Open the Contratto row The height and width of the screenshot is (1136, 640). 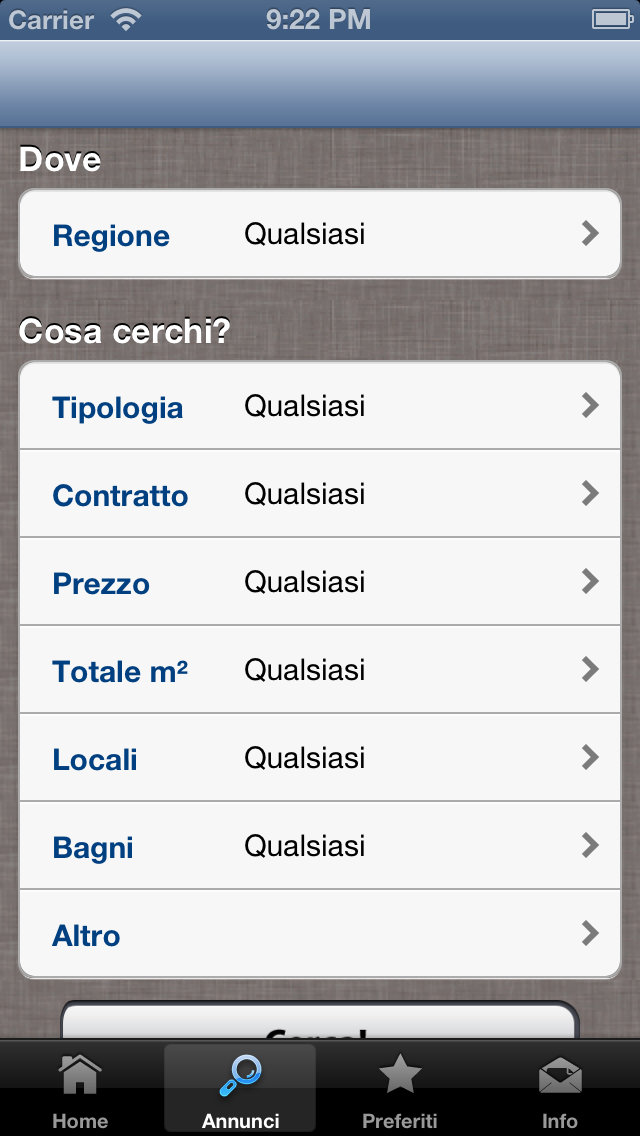pyautogui.click(x=320, y=494)
